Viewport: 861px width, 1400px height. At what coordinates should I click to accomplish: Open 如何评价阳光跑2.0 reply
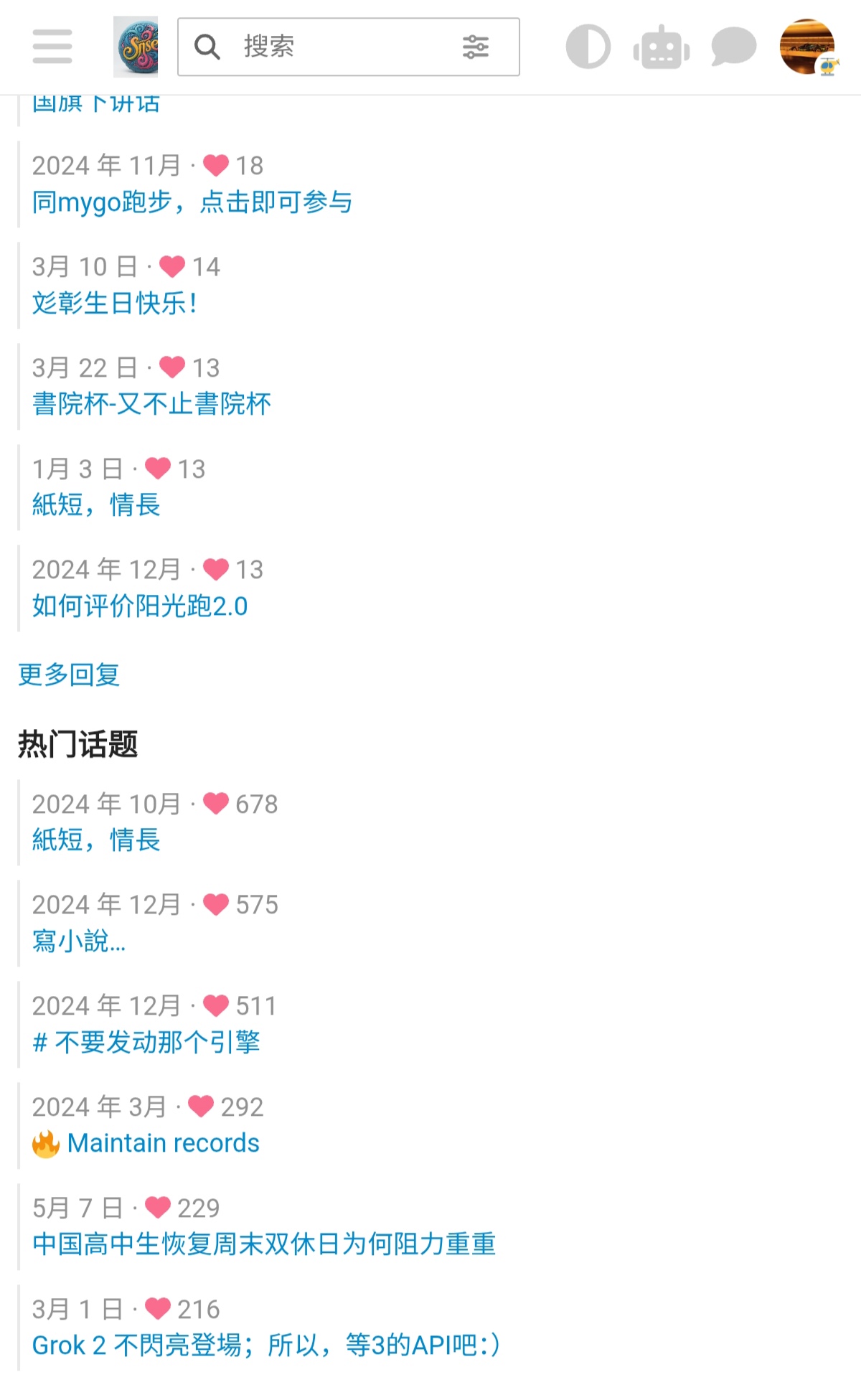140,606
